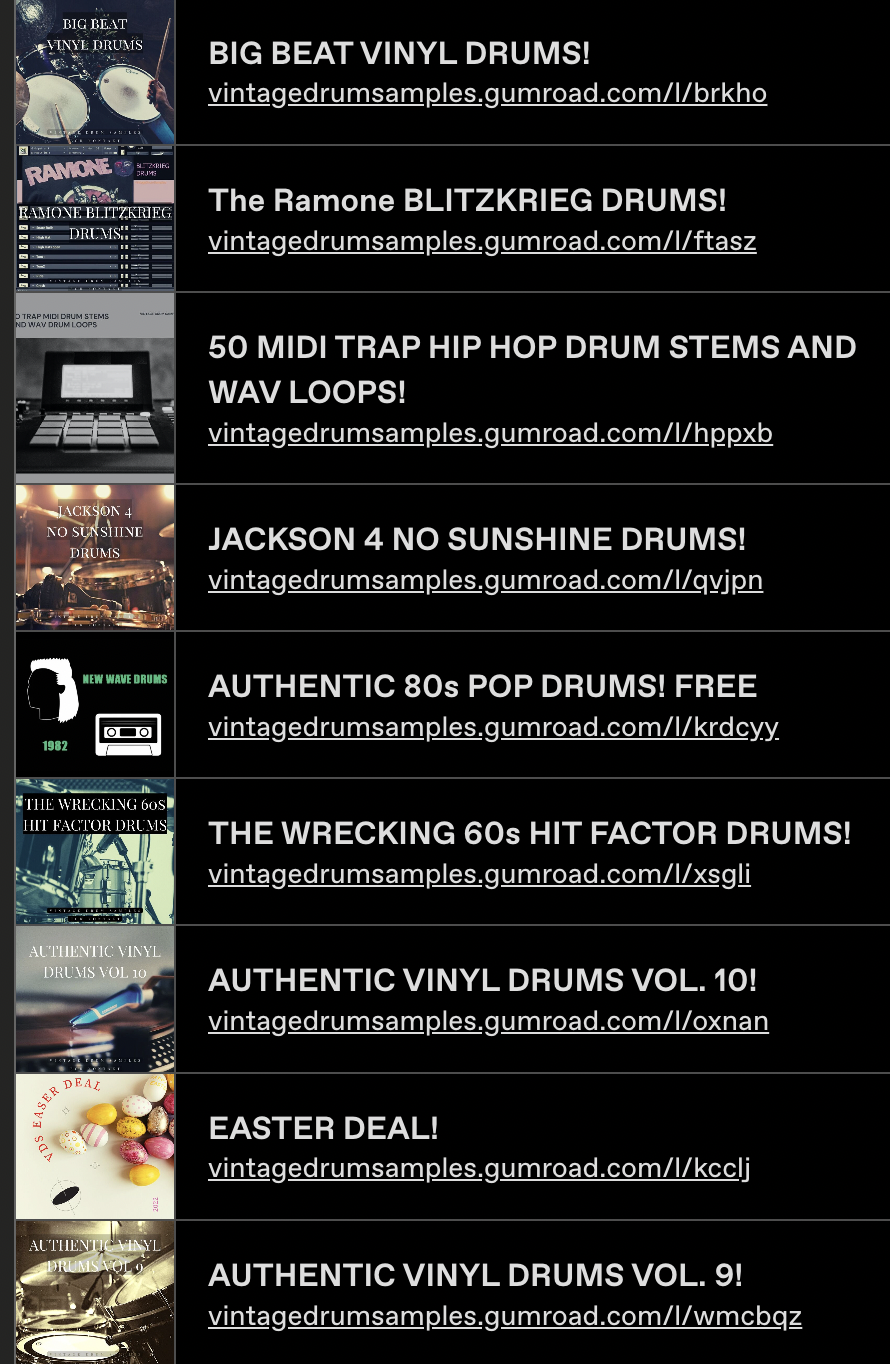Tap the Wrecking 60s Hit Factor cover
Viewport: 890px width, 1364px height.
click(95, 851)
